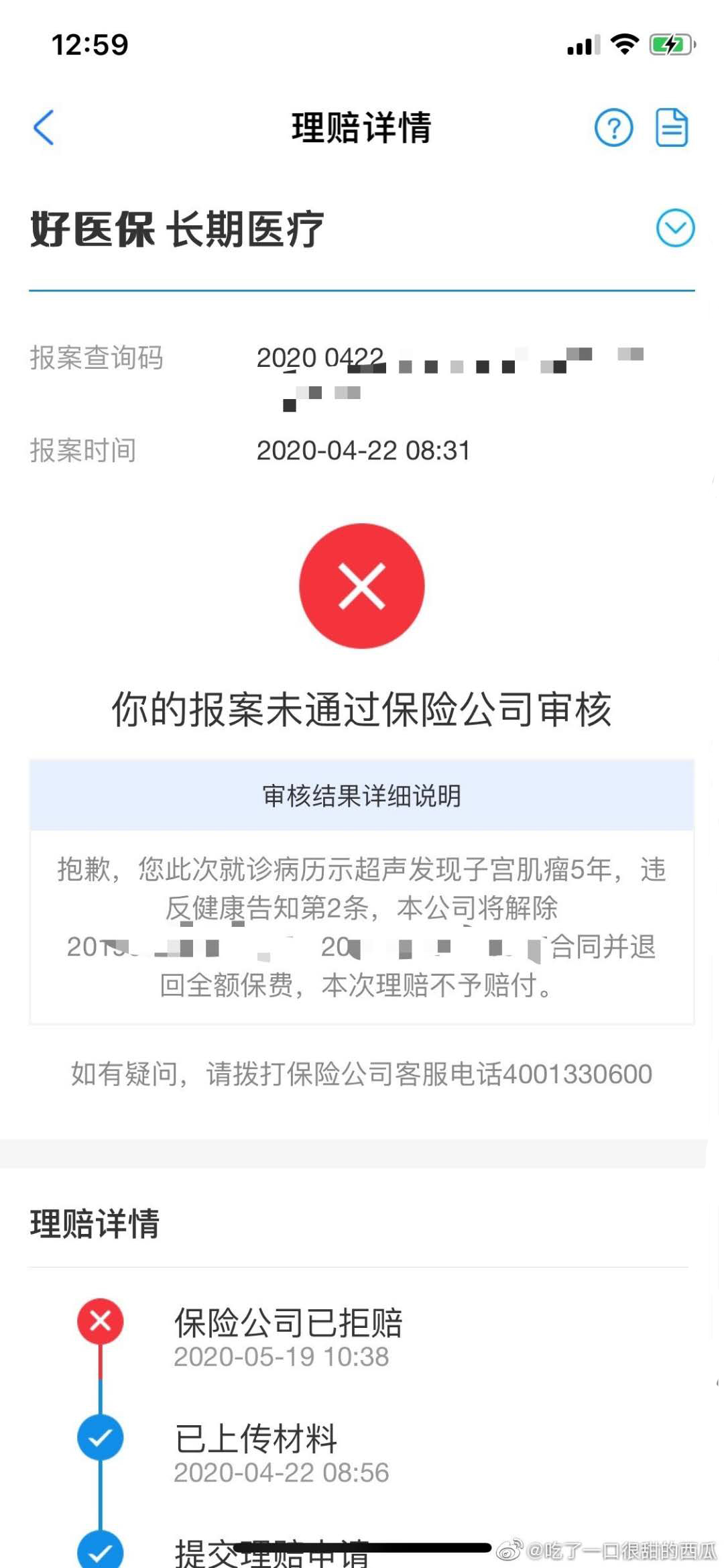Open the document icon in header
This screenshot has width=724, height=1568.
point(671,127)
